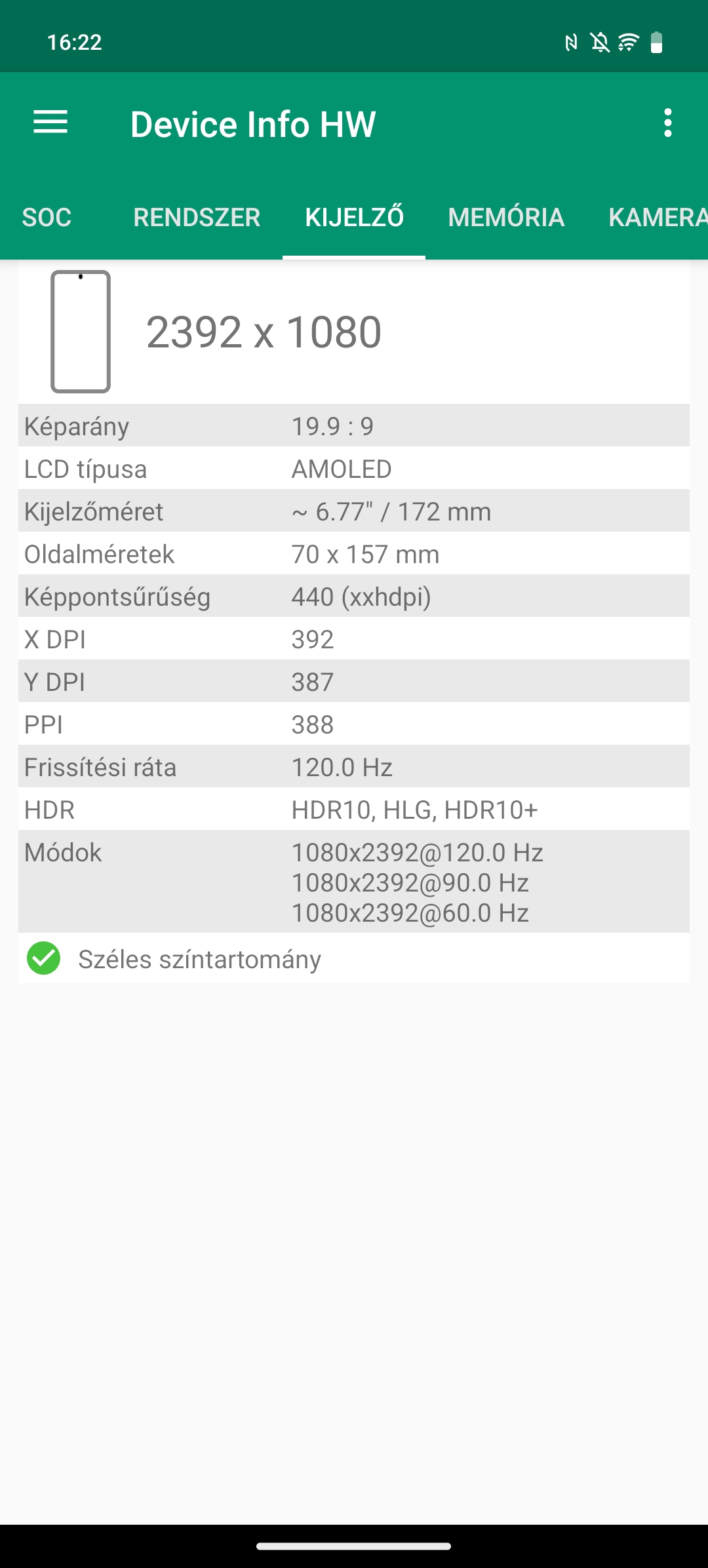Viewport: 708px width, 1568px height.
Task: Go to the MEMÓRIA tab
Action: coord(506,217)
